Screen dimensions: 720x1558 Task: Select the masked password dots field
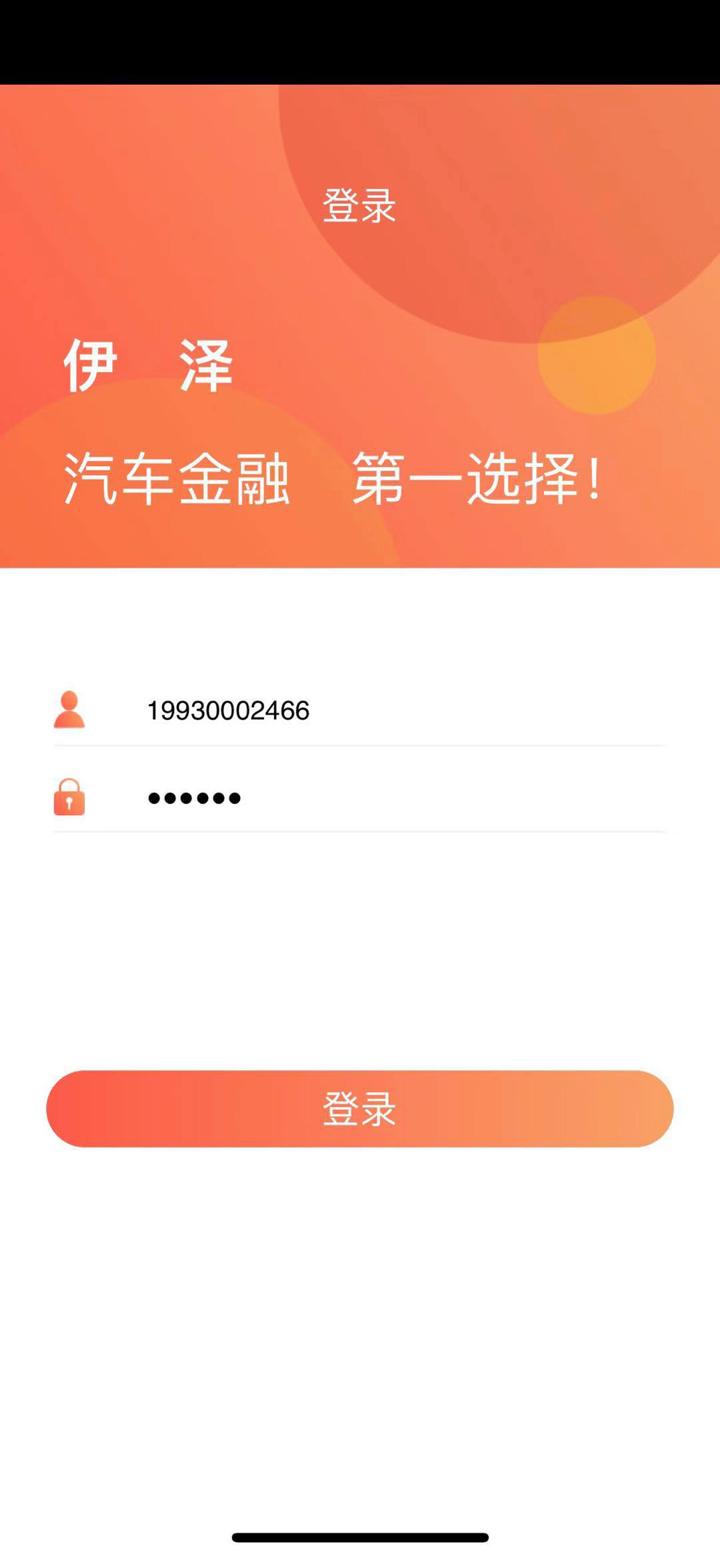pos(194,797)
